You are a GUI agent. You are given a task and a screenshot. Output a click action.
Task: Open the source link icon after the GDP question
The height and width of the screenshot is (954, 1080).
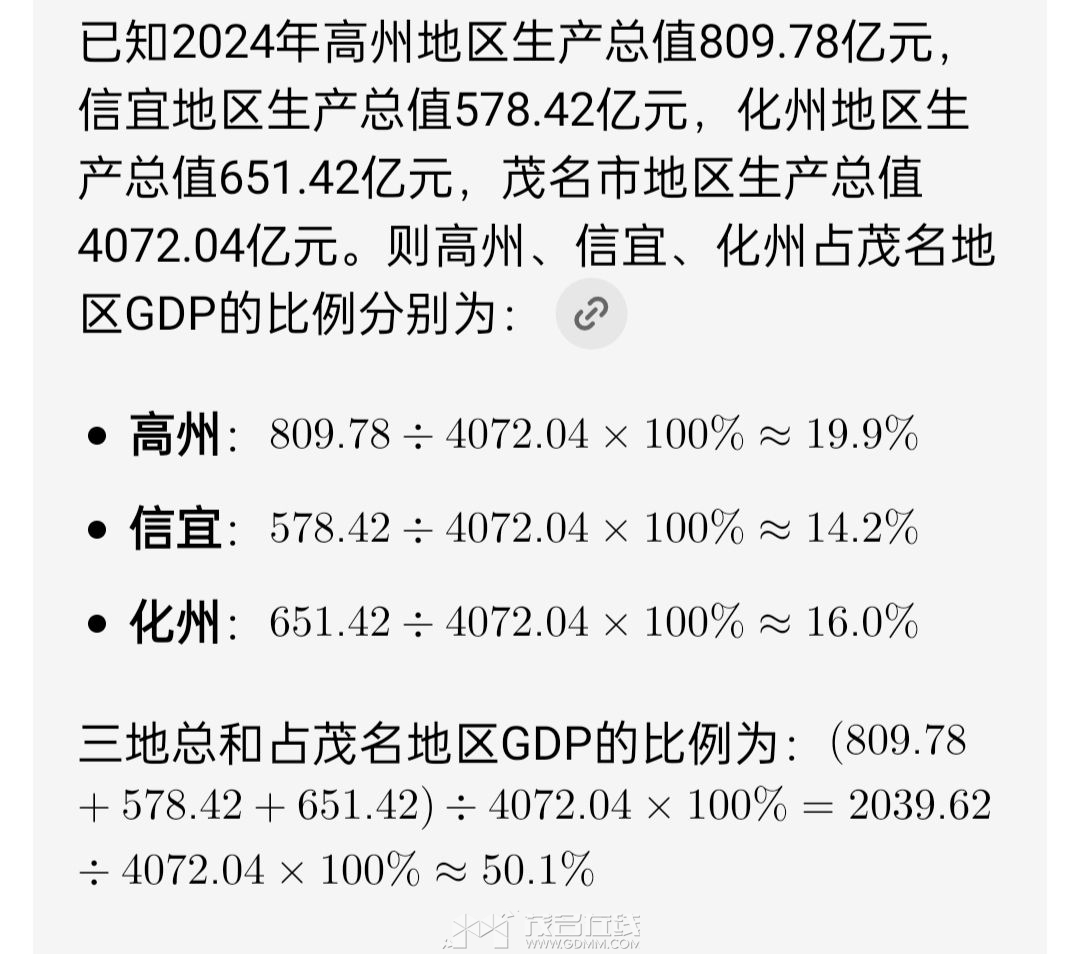(591, 314)
